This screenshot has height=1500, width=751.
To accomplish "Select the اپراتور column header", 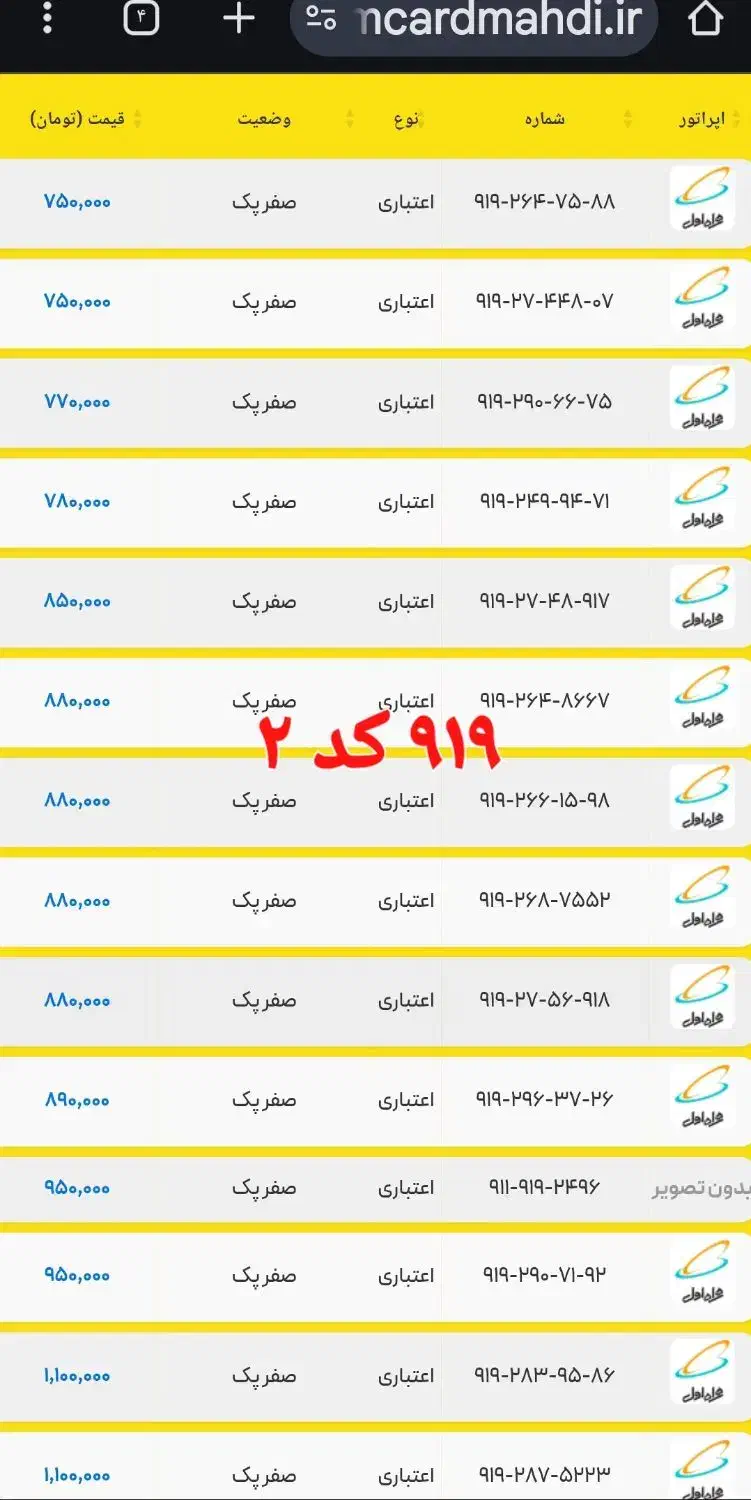I will (702, 117).
